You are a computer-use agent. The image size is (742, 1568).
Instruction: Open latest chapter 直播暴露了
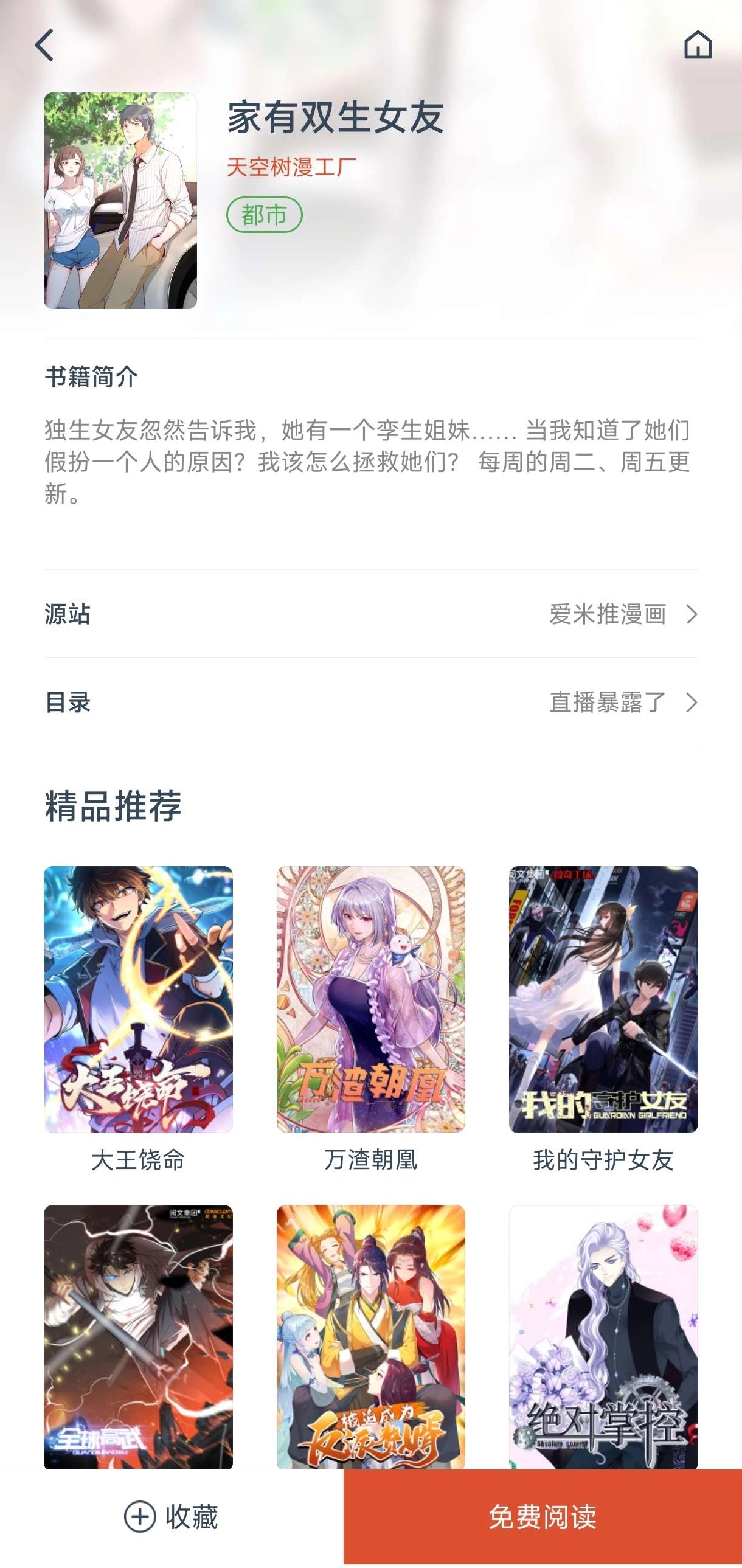pos(608,704)
